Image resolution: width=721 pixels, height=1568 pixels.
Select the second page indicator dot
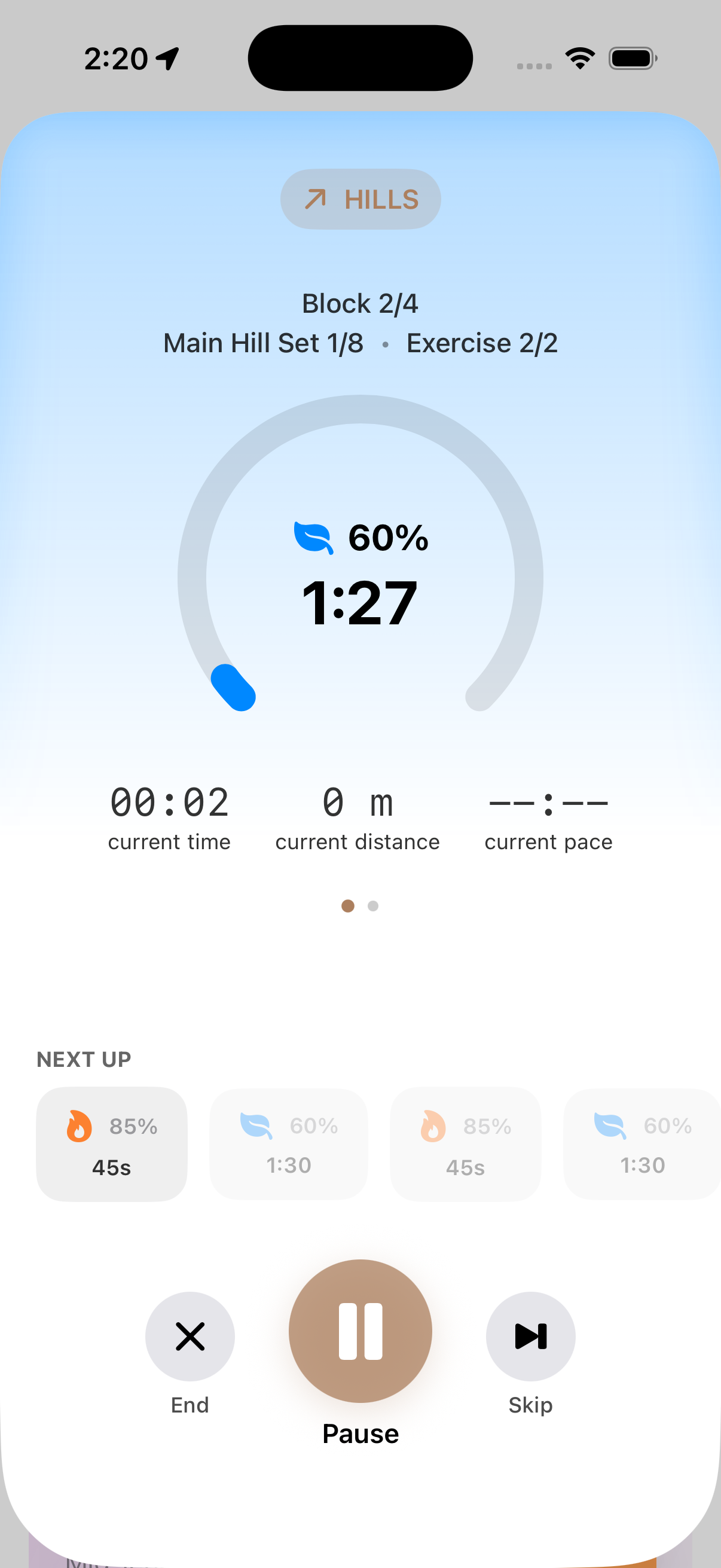point(373,907)
